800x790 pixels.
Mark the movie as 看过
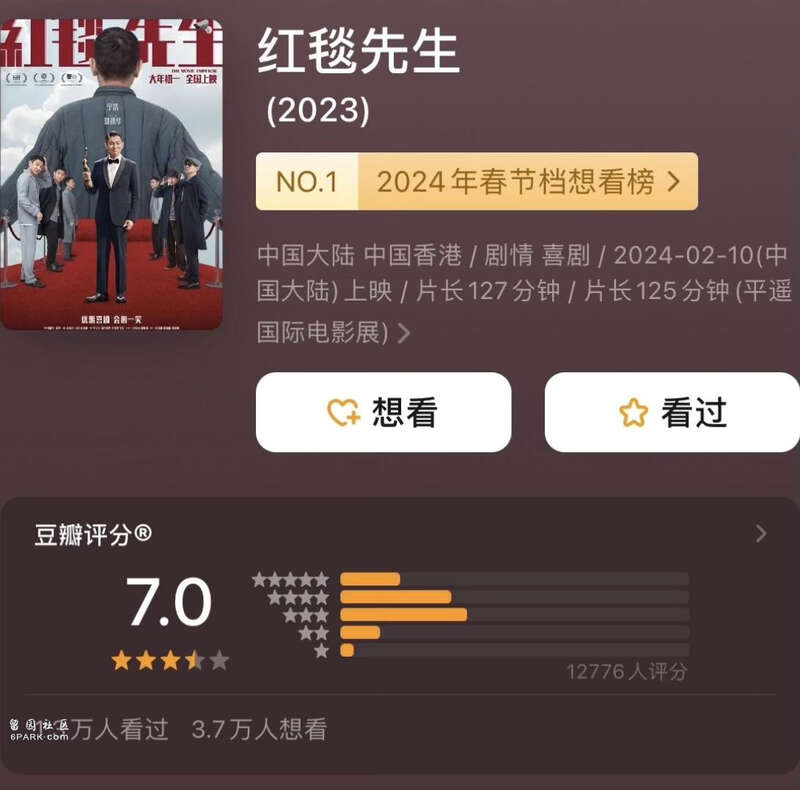(x=672, y=412)
